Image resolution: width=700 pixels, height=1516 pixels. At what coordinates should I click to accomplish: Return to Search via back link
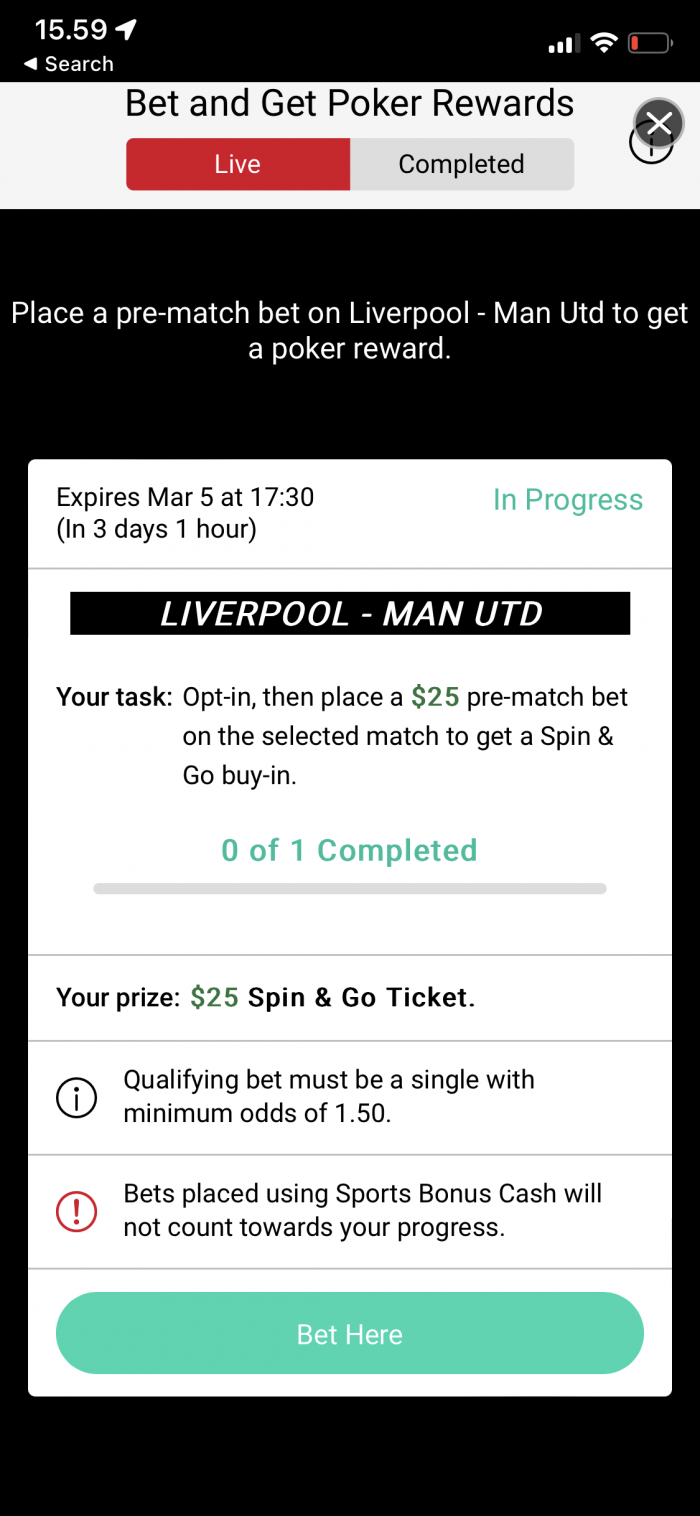tap(68, 64)
